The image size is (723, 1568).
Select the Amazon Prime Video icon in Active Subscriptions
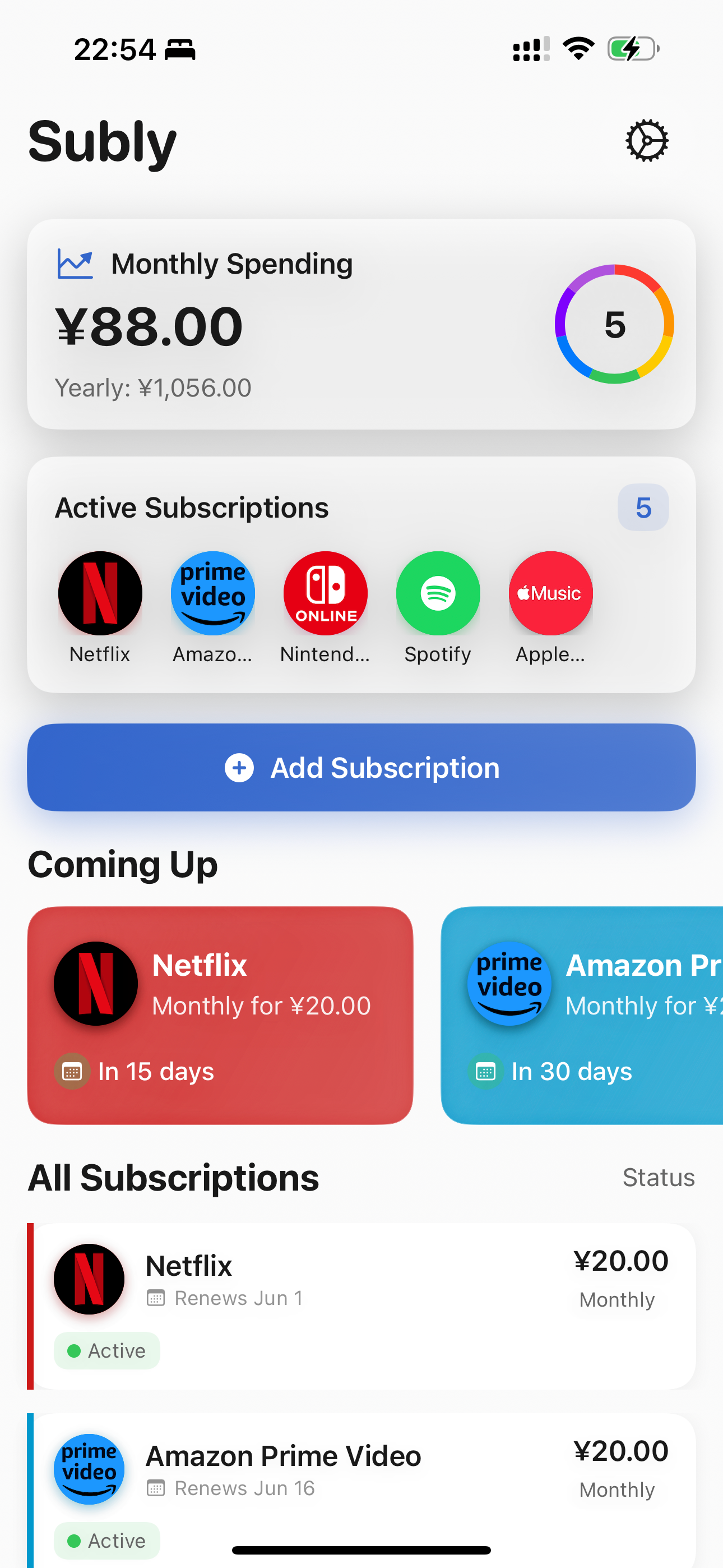(212, 593)
